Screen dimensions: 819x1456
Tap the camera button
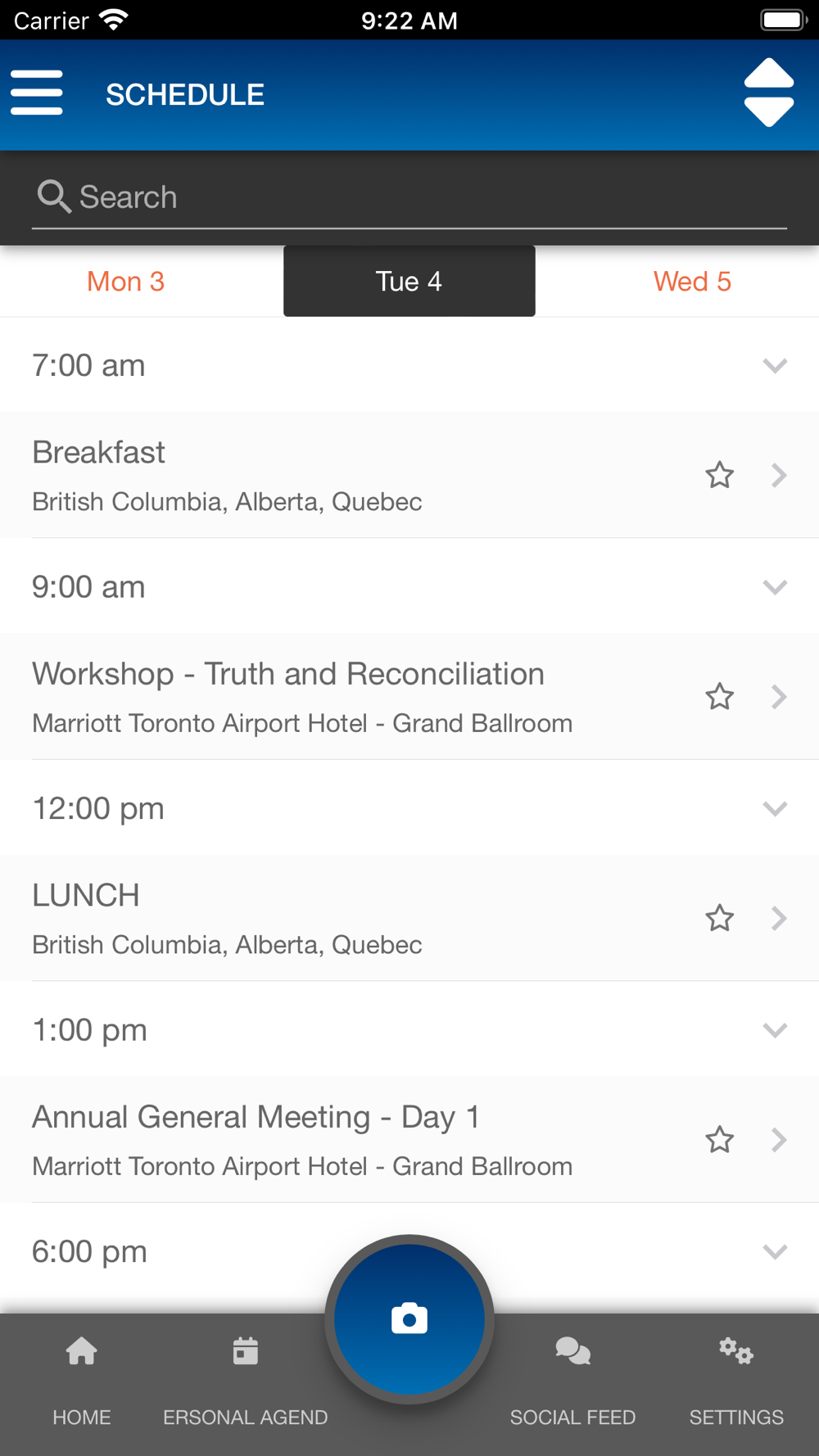click(x=409, y=1319)
